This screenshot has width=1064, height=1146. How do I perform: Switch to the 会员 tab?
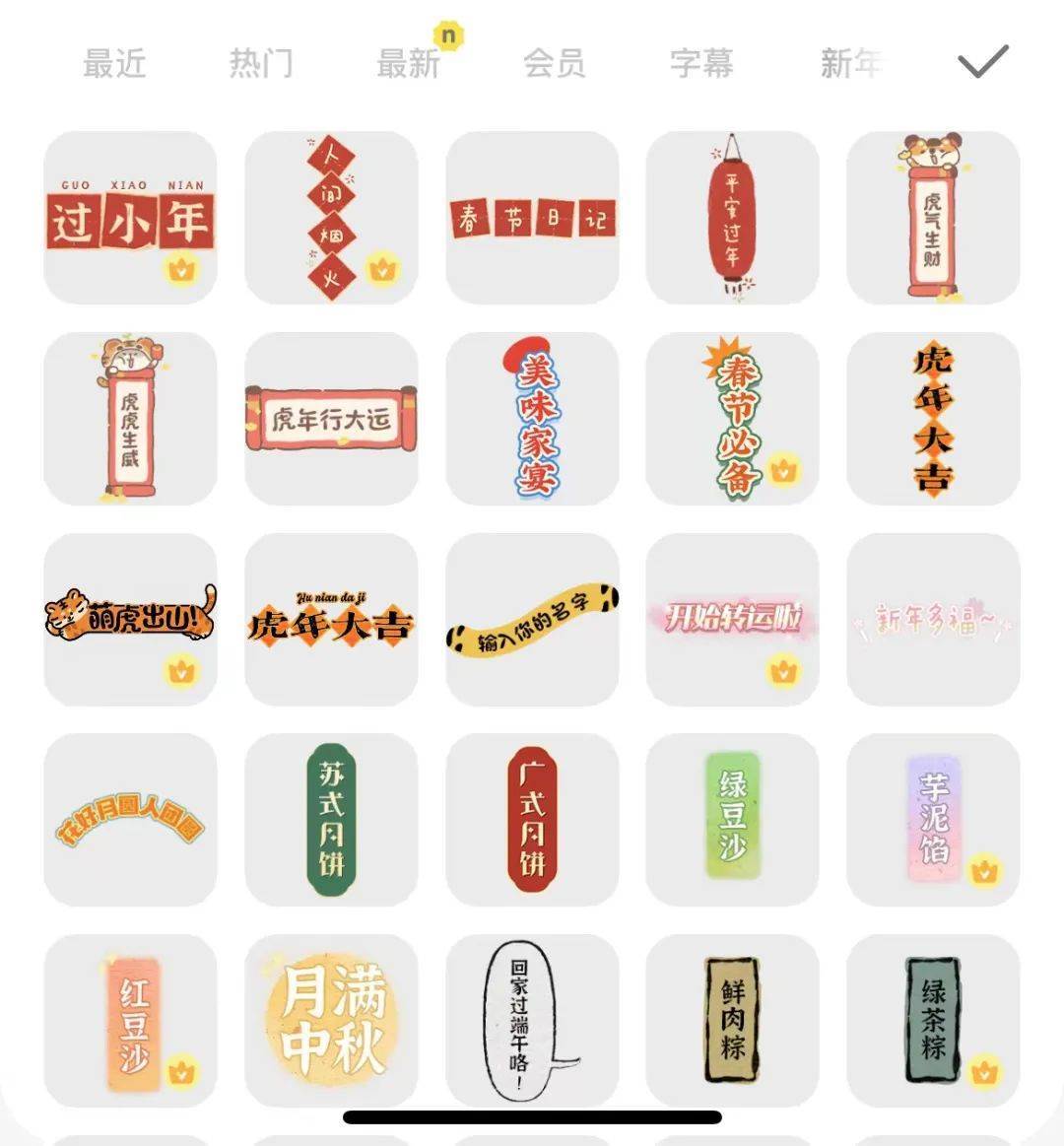(554, 64)
